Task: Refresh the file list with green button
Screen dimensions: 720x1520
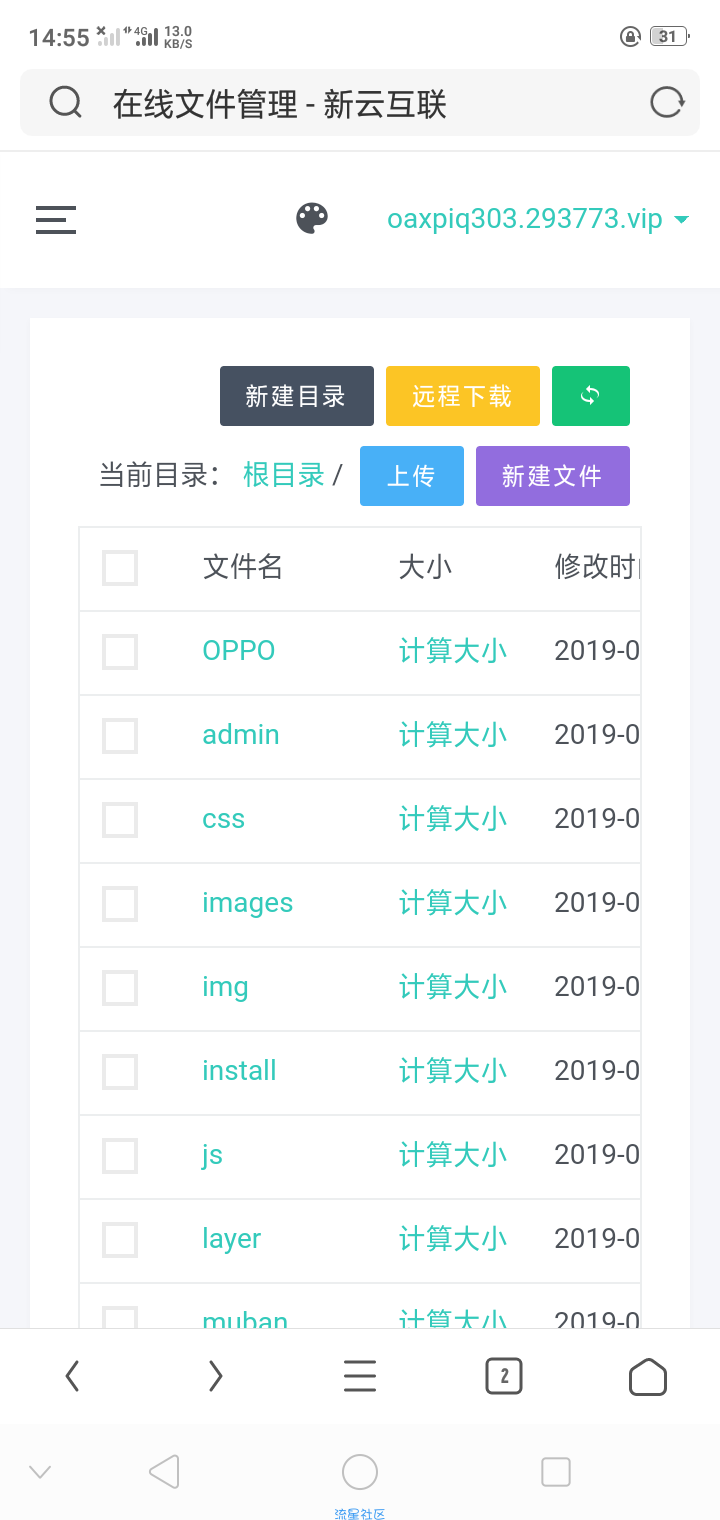Action: (590, 396)
